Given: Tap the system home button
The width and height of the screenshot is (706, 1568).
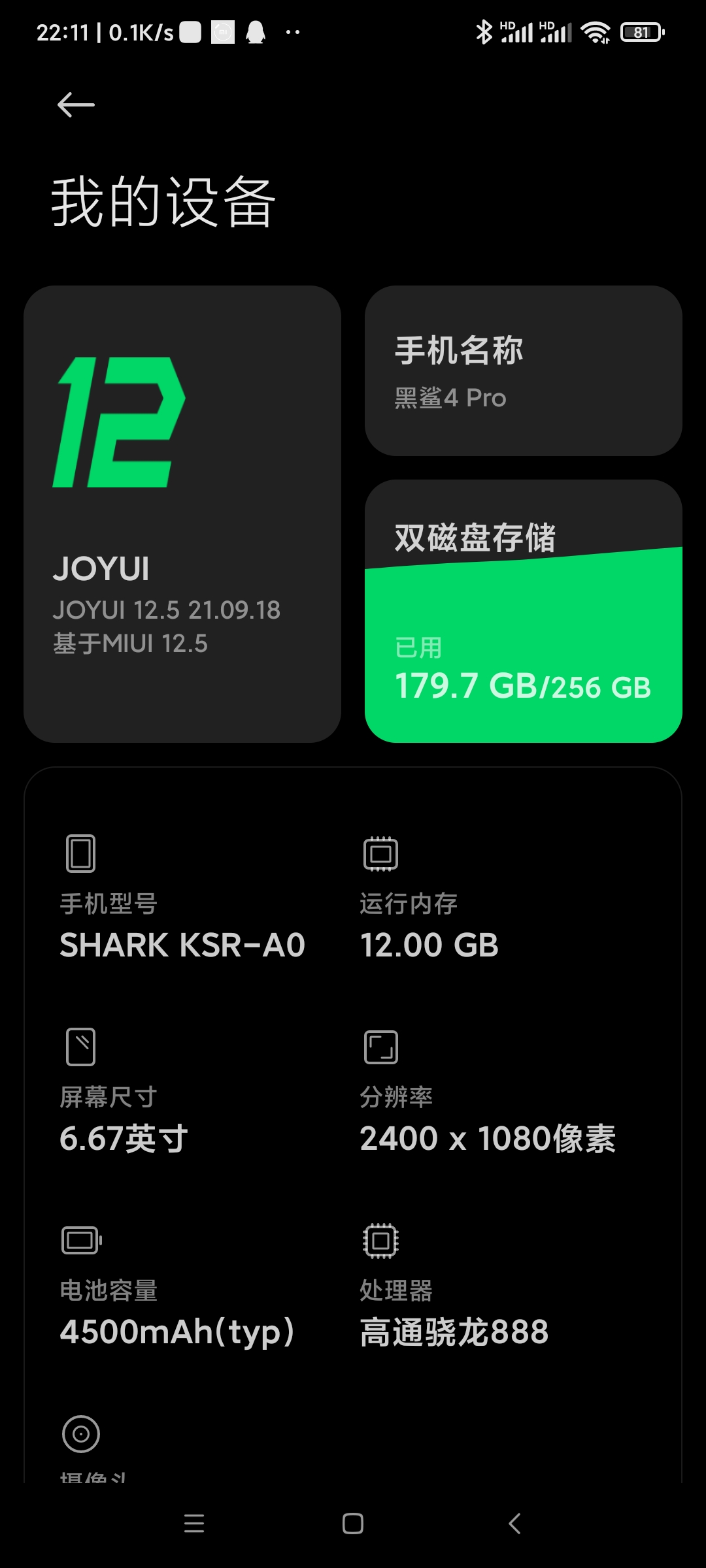Looking at the screenshot, I should click(353, 1524).
